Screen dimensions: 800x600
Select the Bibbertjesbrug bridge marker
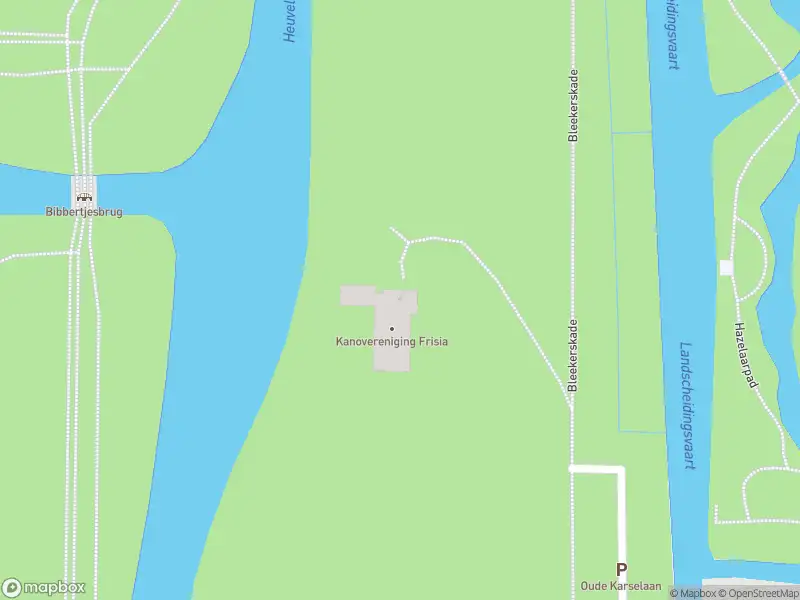coord(84,196)
